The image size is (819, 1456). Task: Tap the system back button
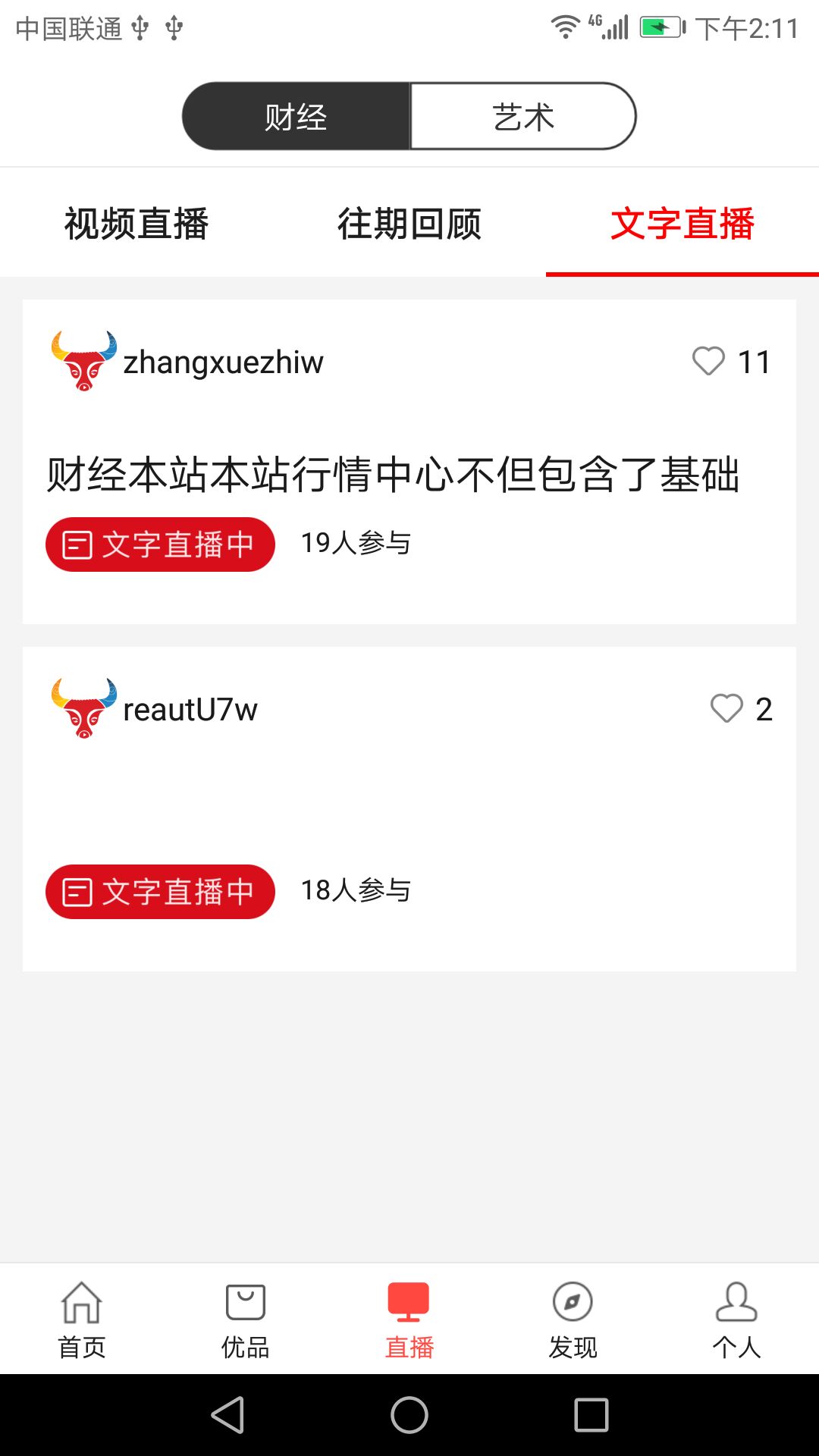(x=227, y=1415)
